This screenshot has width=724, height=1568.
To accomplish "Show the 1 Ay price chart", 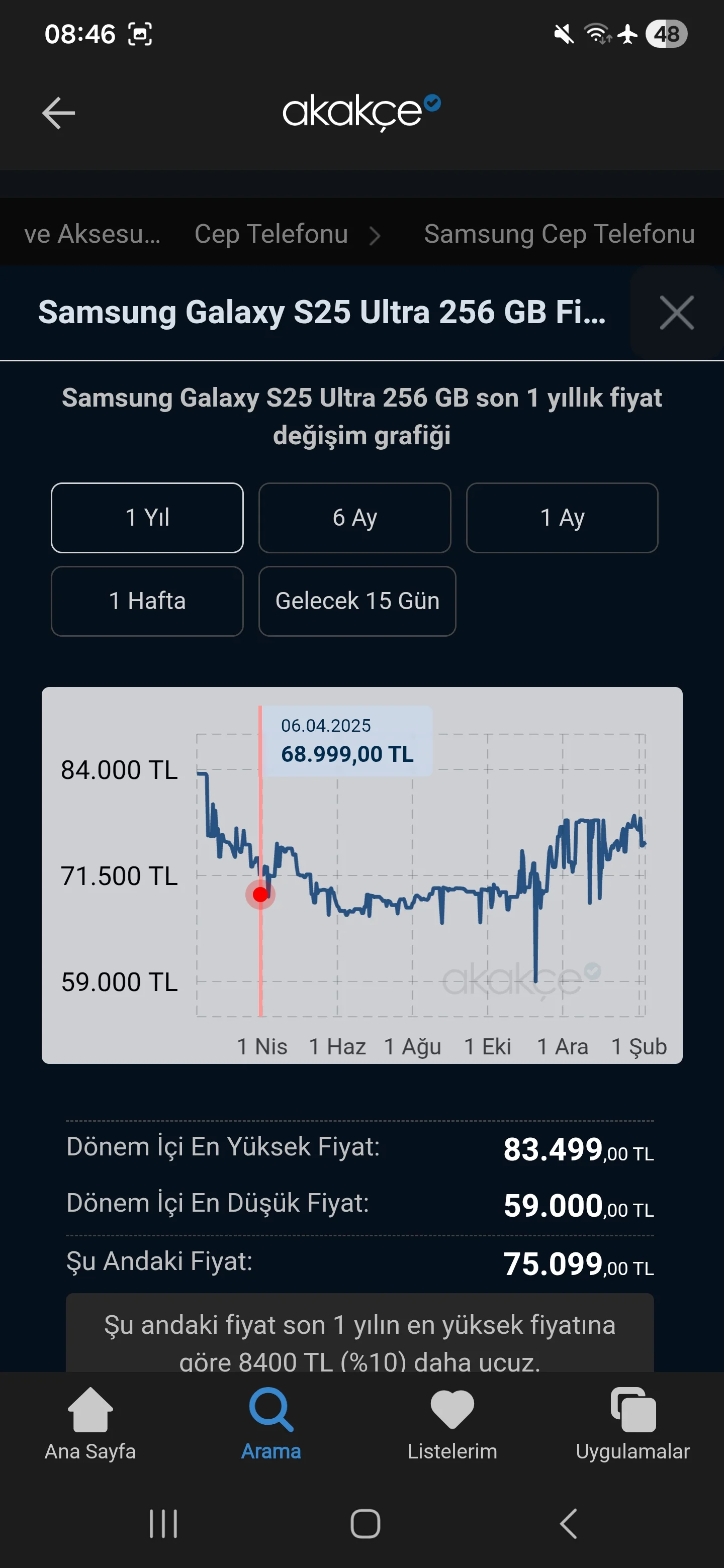I will [x=562, y=518].
